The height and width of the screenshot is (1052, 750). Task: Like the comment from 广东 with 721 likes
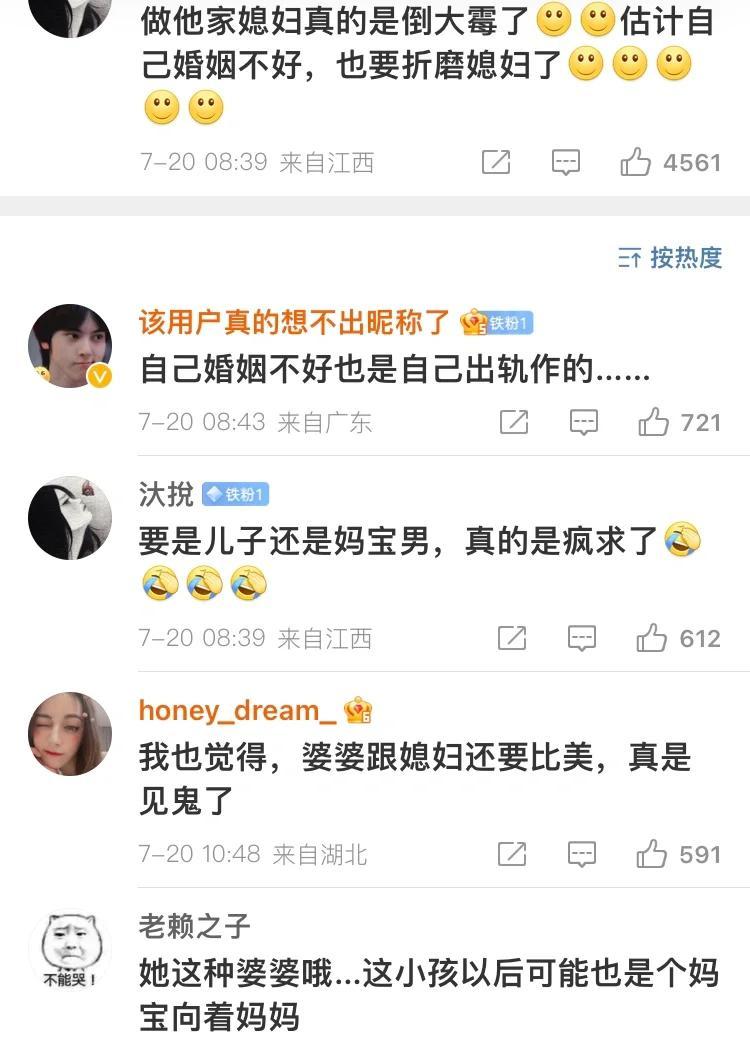[x=654, y=423]
